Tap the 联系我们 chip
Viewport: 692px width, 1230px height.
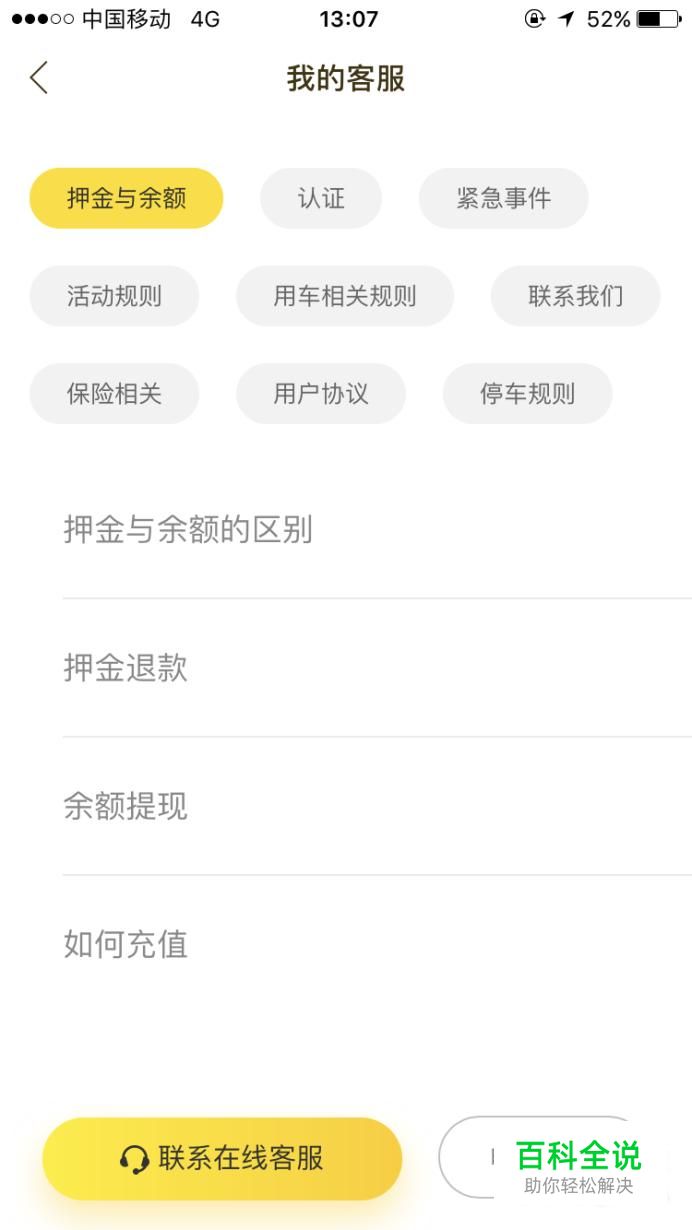coord(575,296)
